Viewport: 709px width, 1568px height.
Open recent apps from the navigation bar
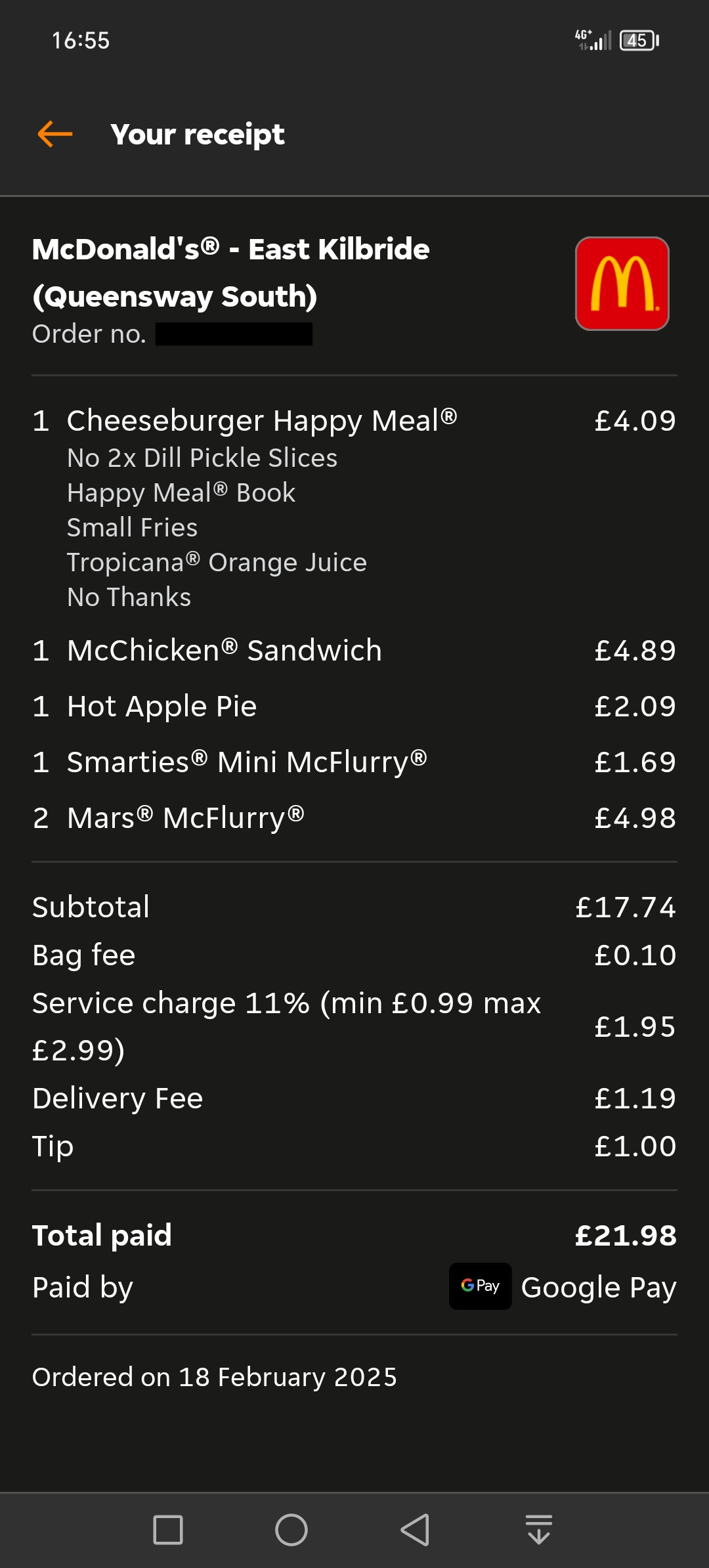pyautogui.click(x=168, y=1530)
